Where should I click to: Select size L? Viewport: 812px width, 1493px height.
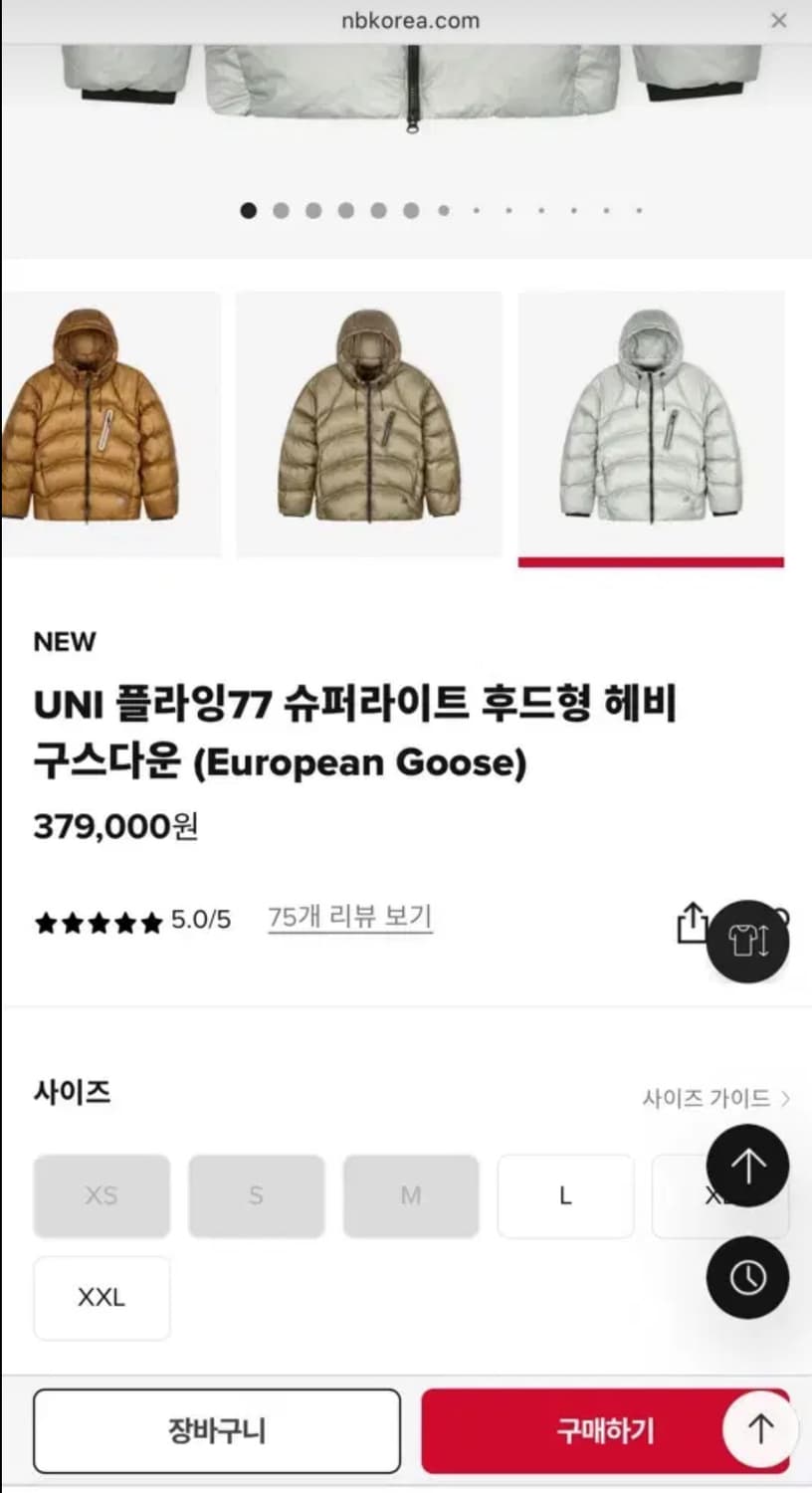click(x=565, y=1195)
